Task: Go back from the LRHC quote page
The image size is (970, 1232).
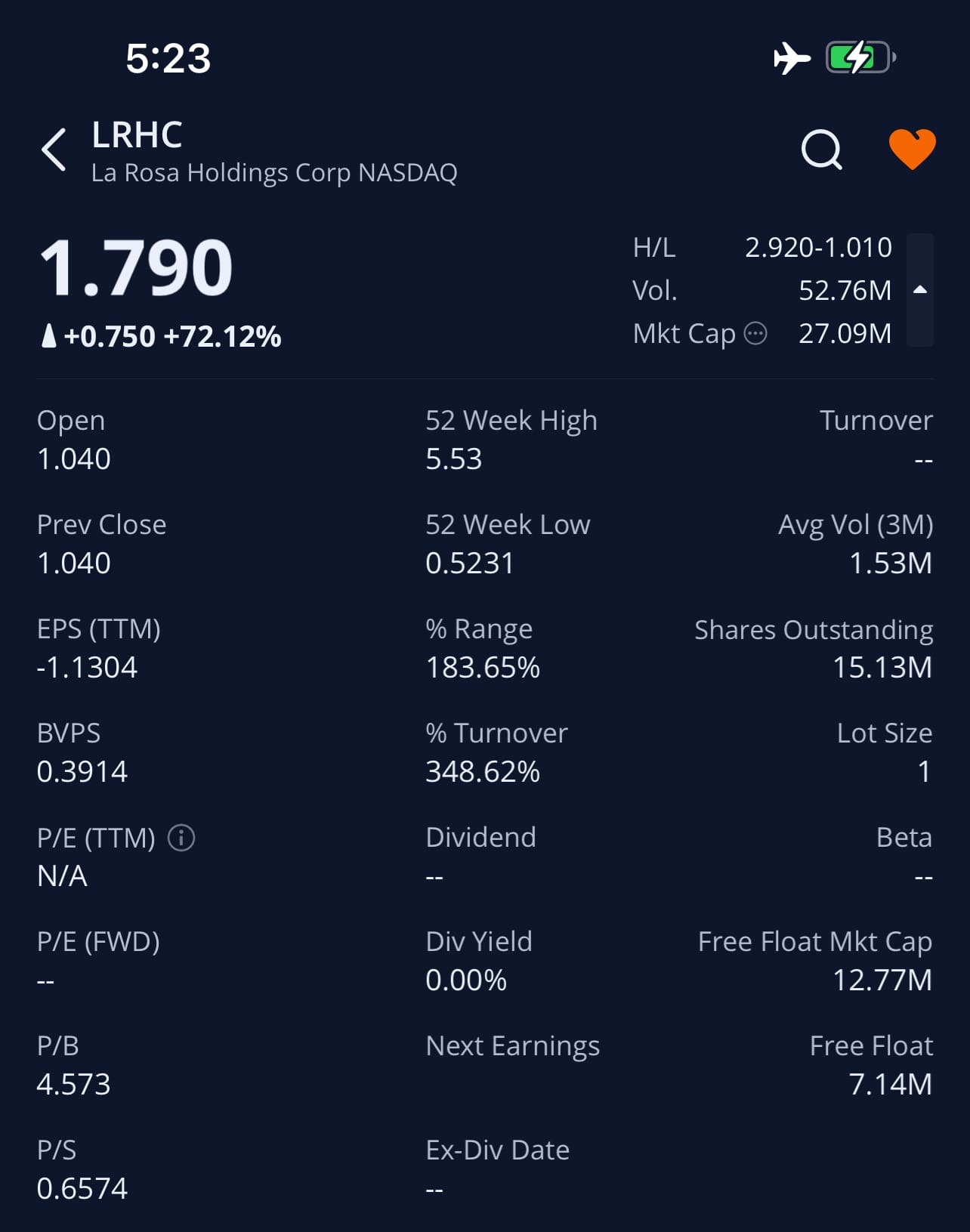Action: coord(54,150)
